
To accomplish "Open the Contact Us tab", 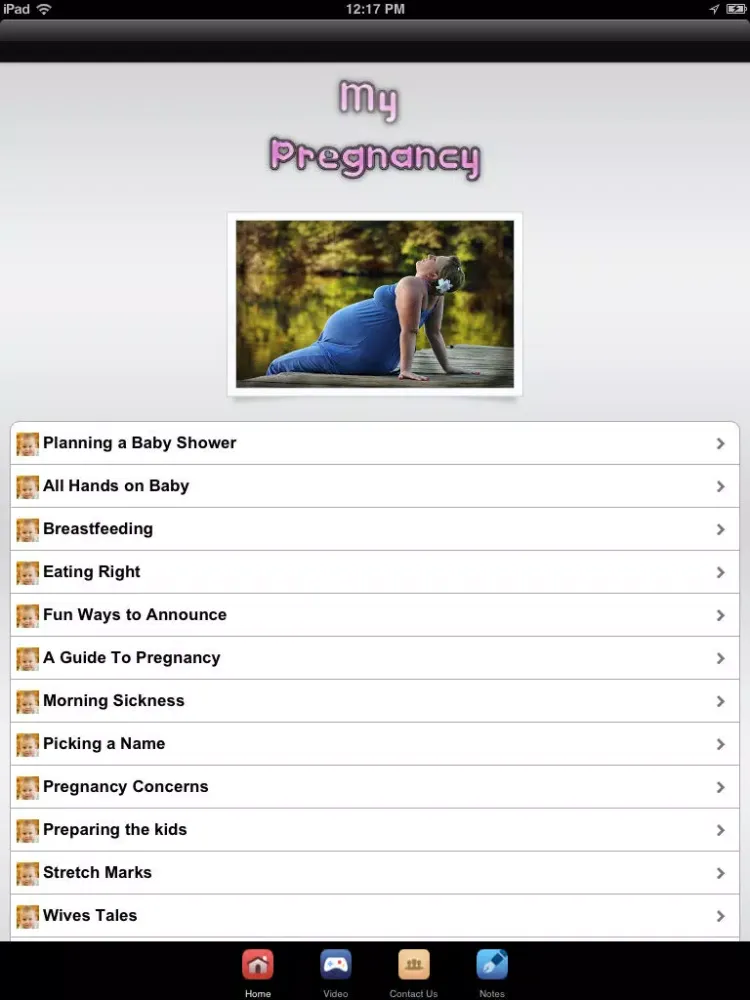I will [414, 971].
